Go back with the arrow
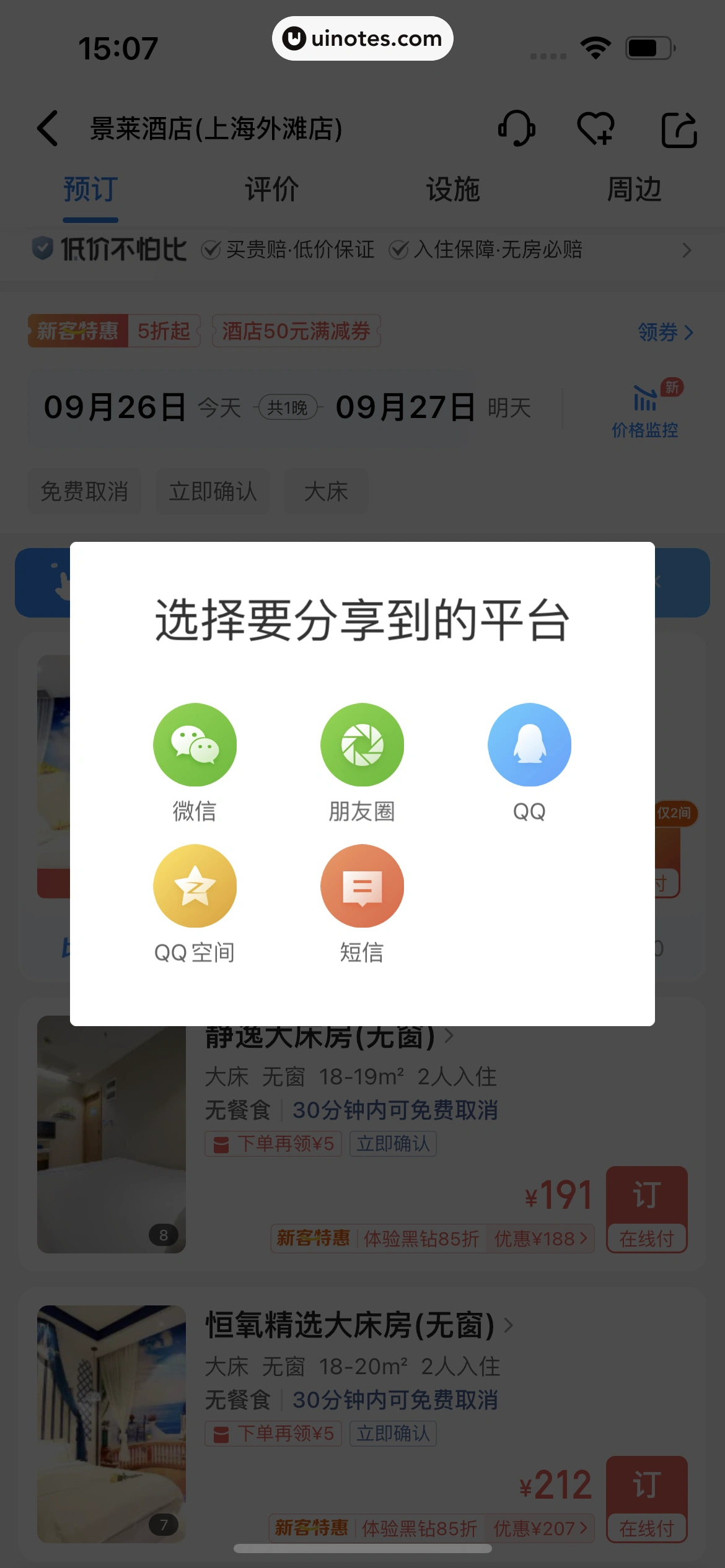 click(x=48, y=129)
